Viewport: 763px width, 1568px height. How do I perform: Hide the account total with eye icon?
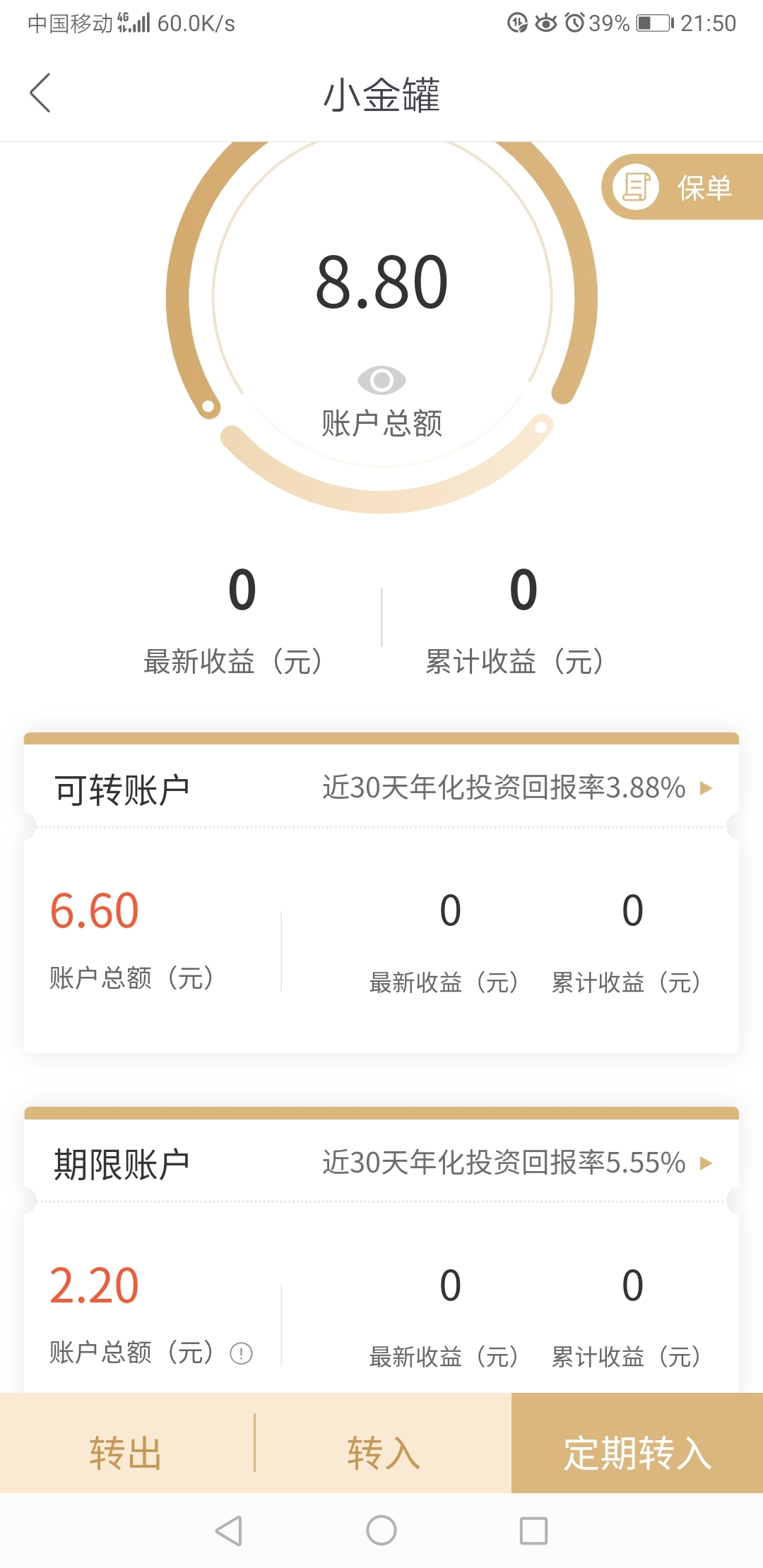pyautogui.click(x=381, y=381)
